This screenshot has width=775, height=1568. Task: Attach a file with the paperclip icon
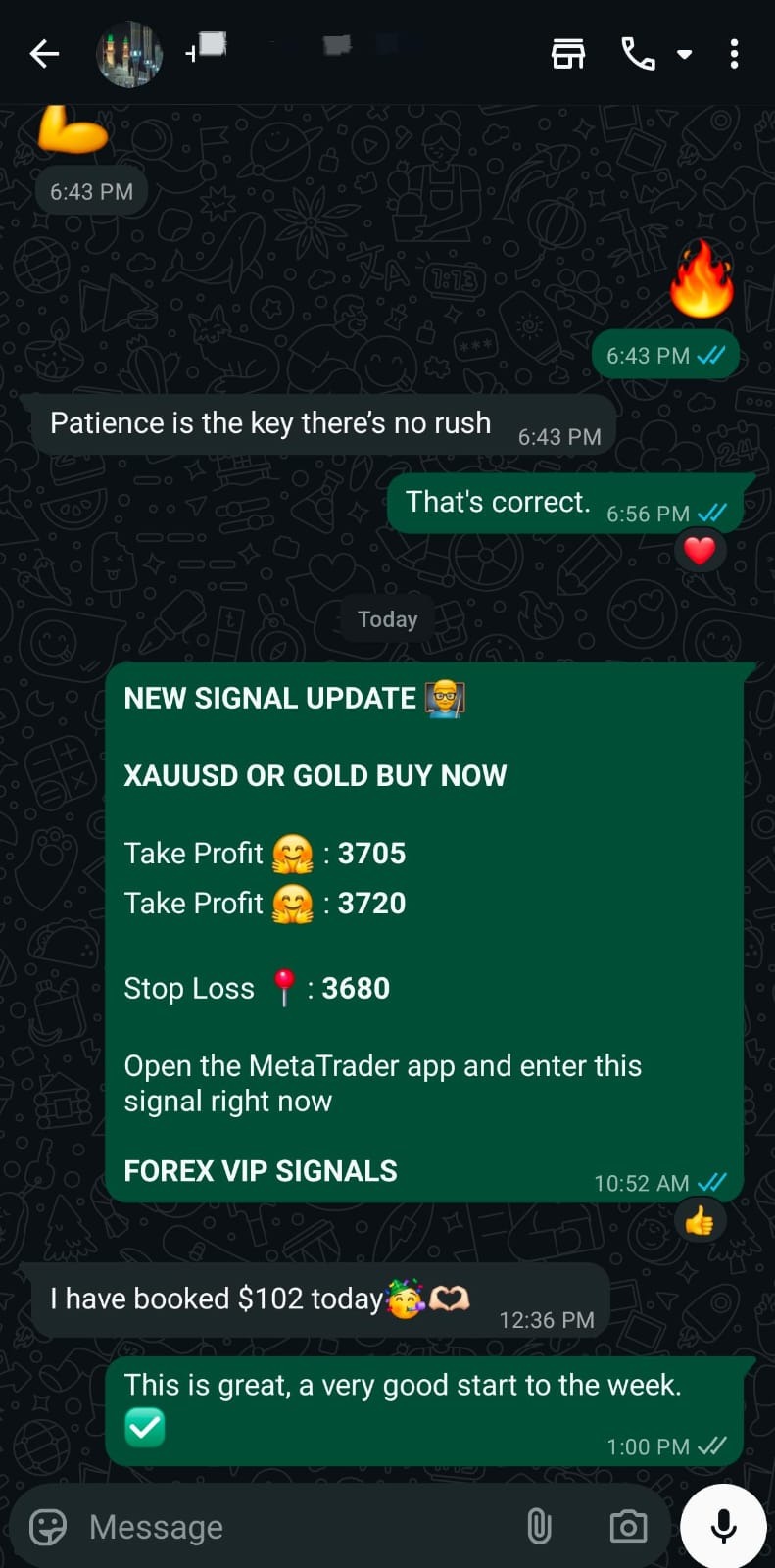pyautogui.click(x=540, y=1526)
